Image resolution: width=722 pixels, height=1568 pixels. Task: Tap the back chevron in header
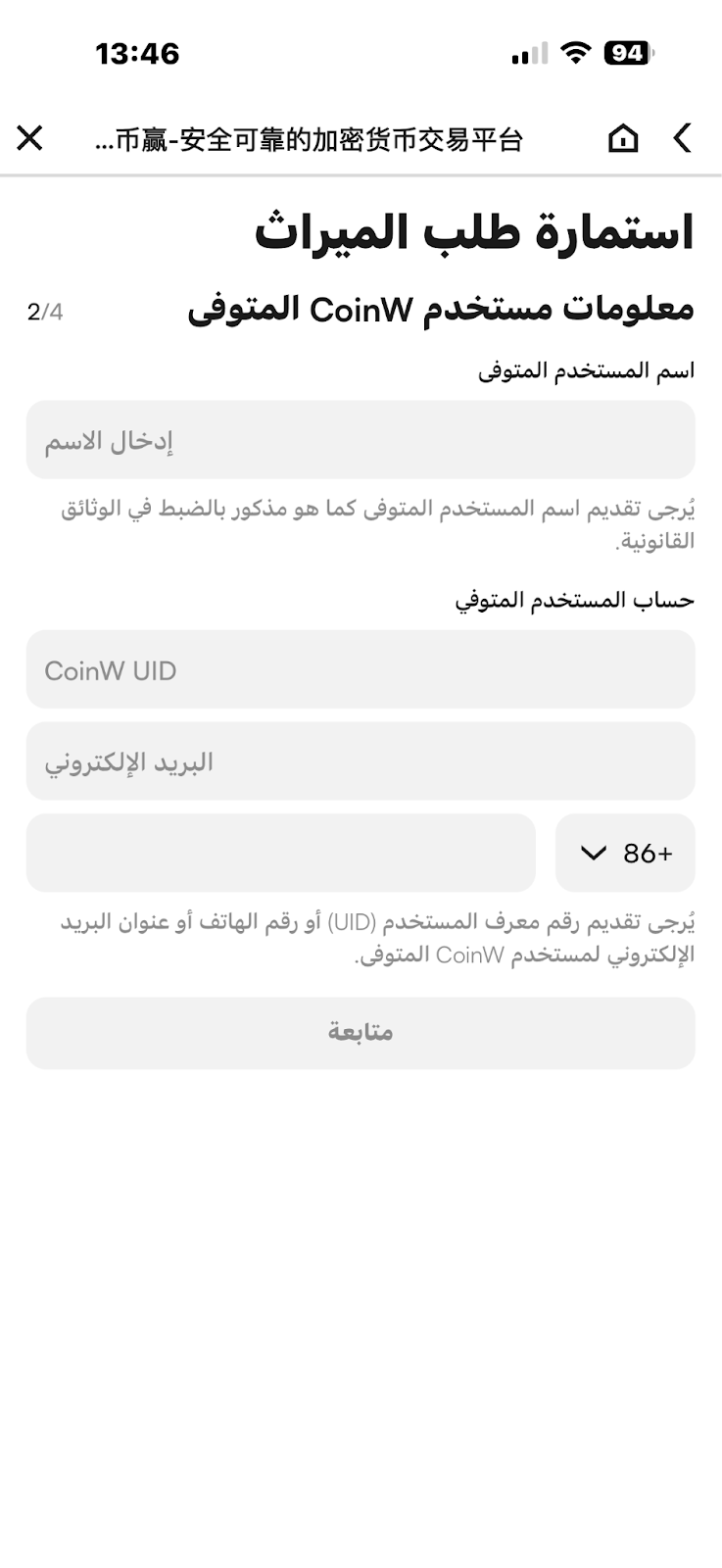click(683, 138)
